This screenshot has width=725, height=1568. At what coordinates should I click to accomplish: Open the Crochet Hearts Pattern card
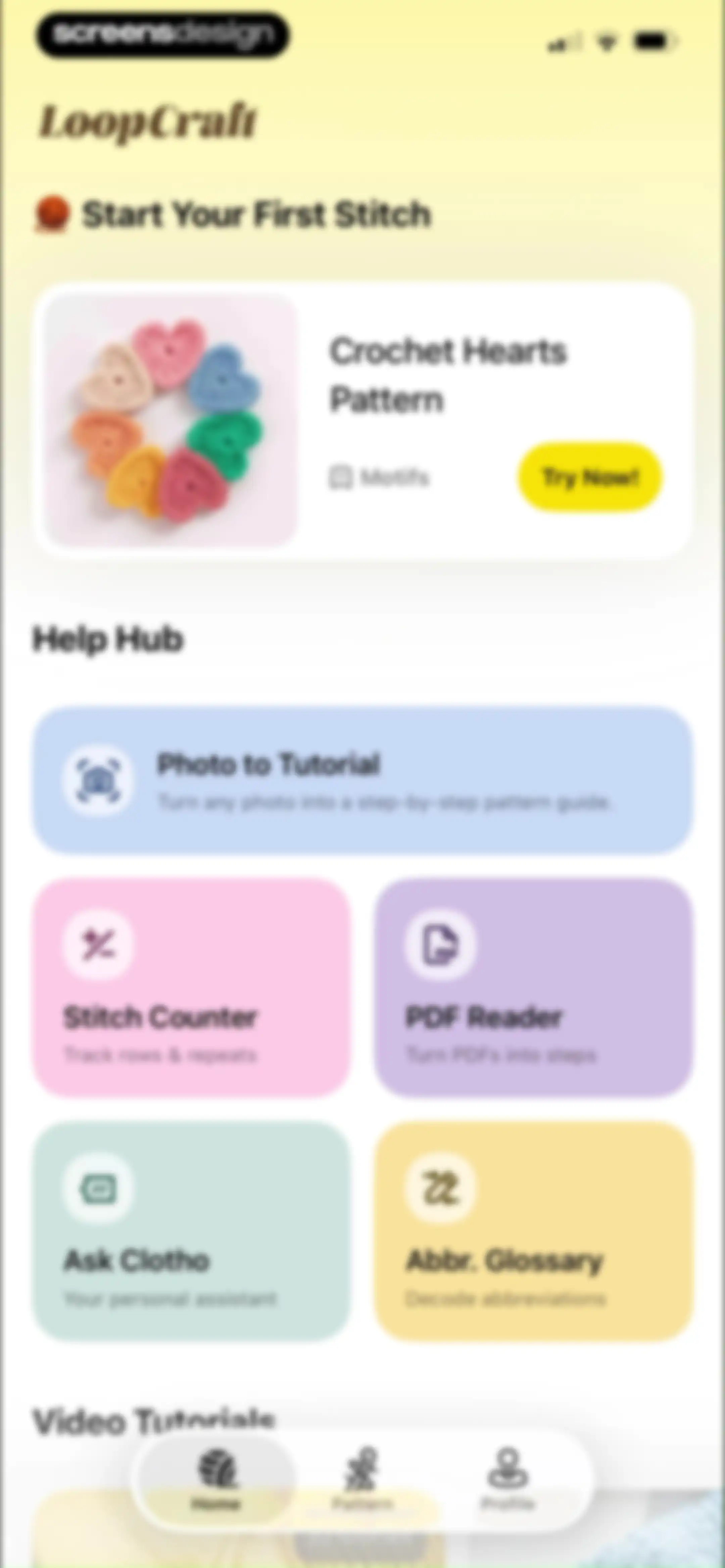364,420
